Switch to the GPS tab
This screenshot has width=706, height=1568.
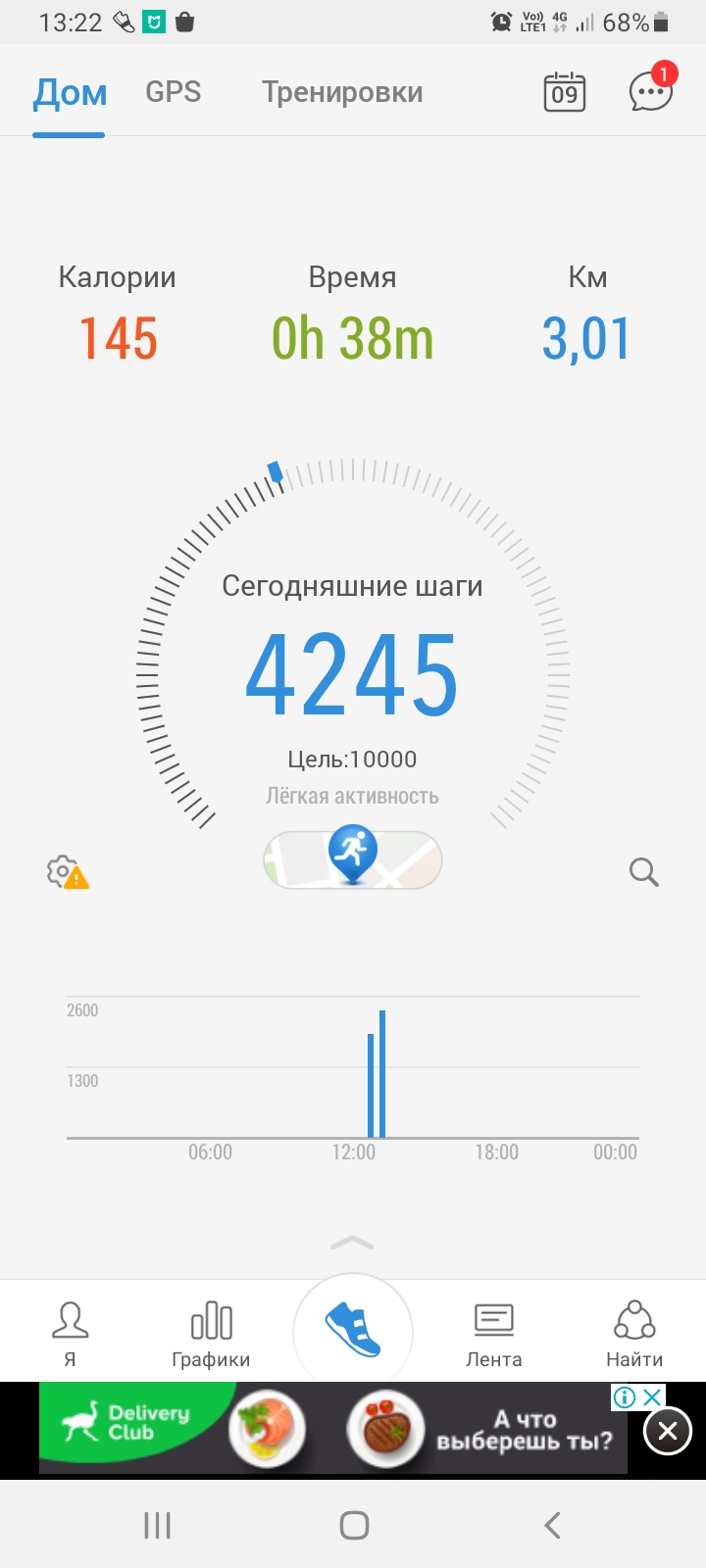[x=173, y=92]
